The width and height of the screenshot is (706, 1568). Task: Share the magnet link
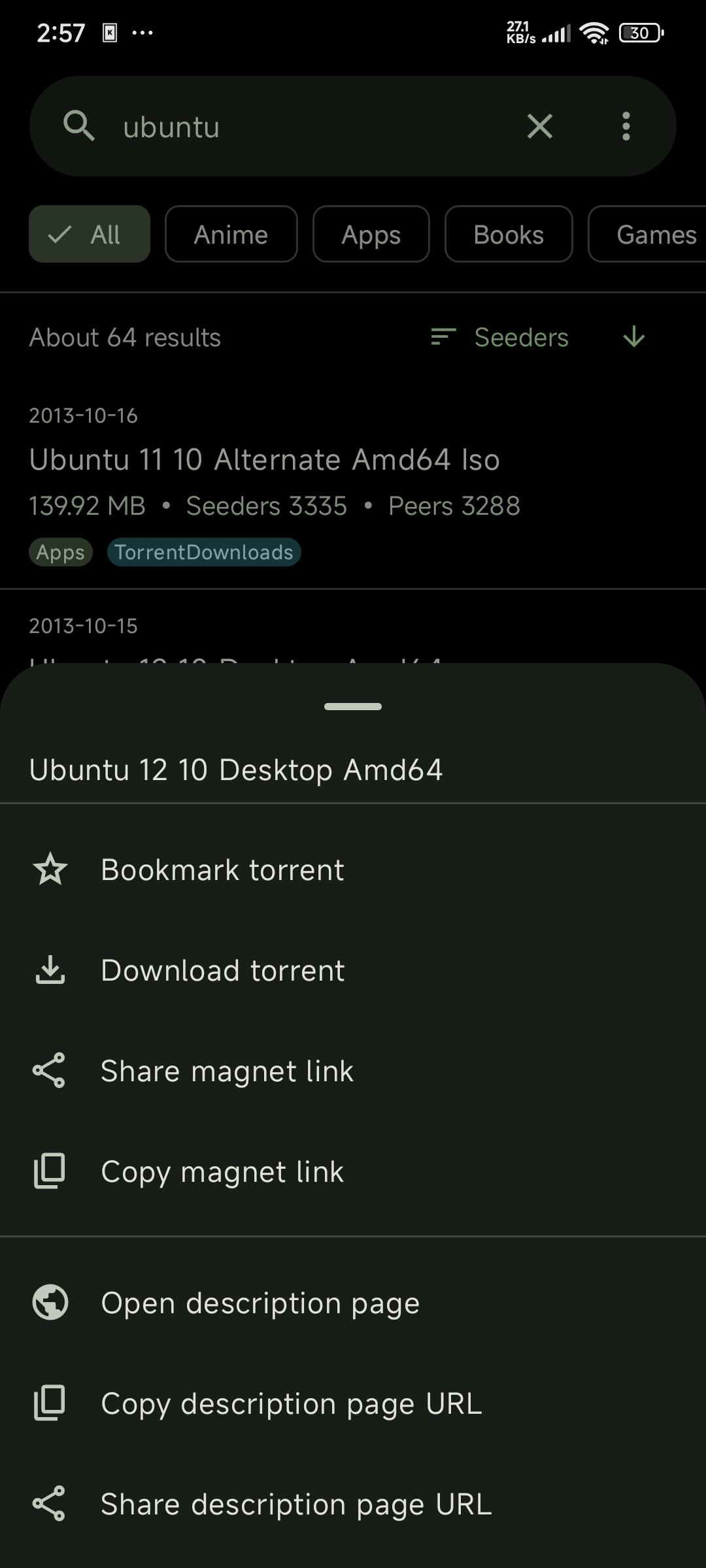353,1071
